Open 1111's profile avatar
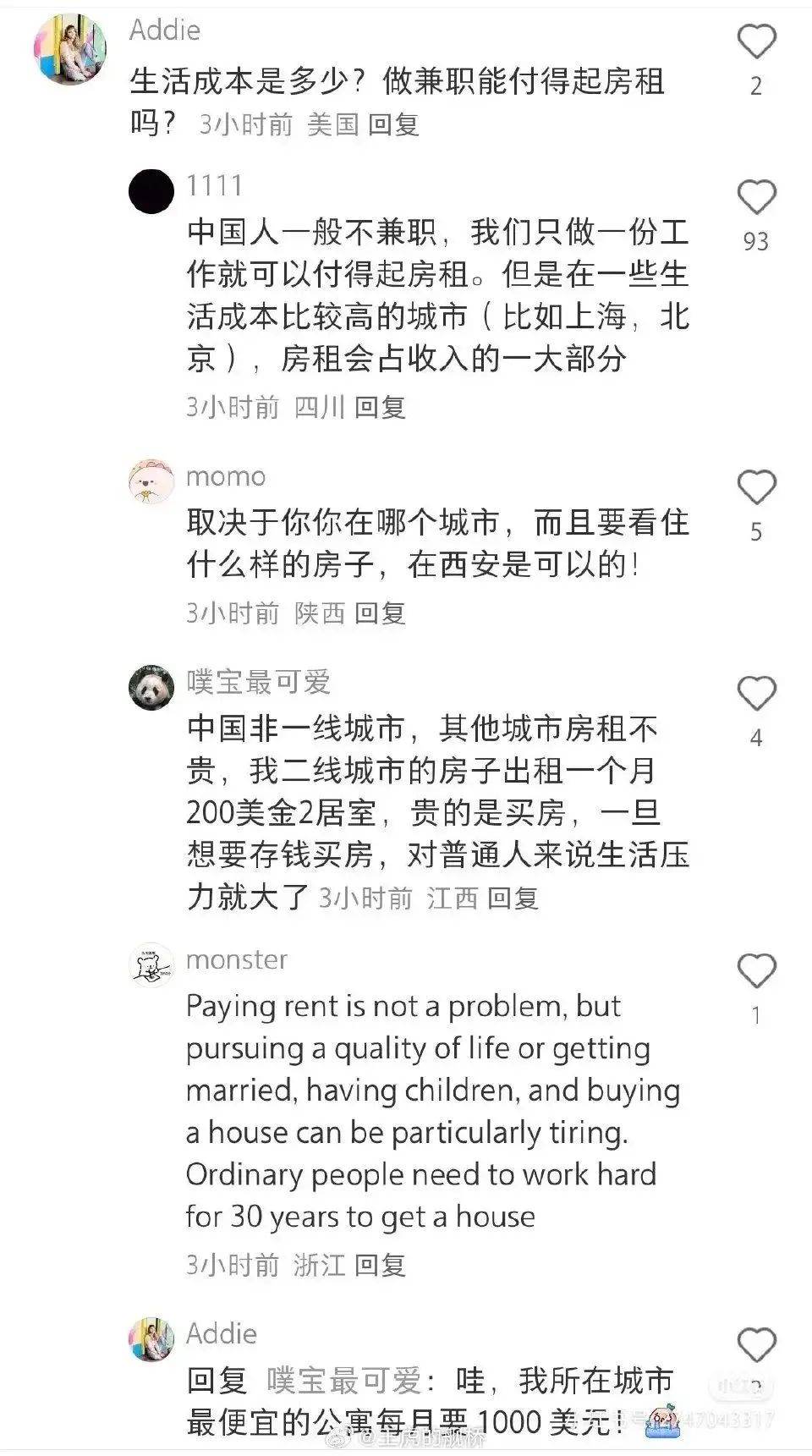Viewport: 812px width, 1456px height. [x=151, y=191]
